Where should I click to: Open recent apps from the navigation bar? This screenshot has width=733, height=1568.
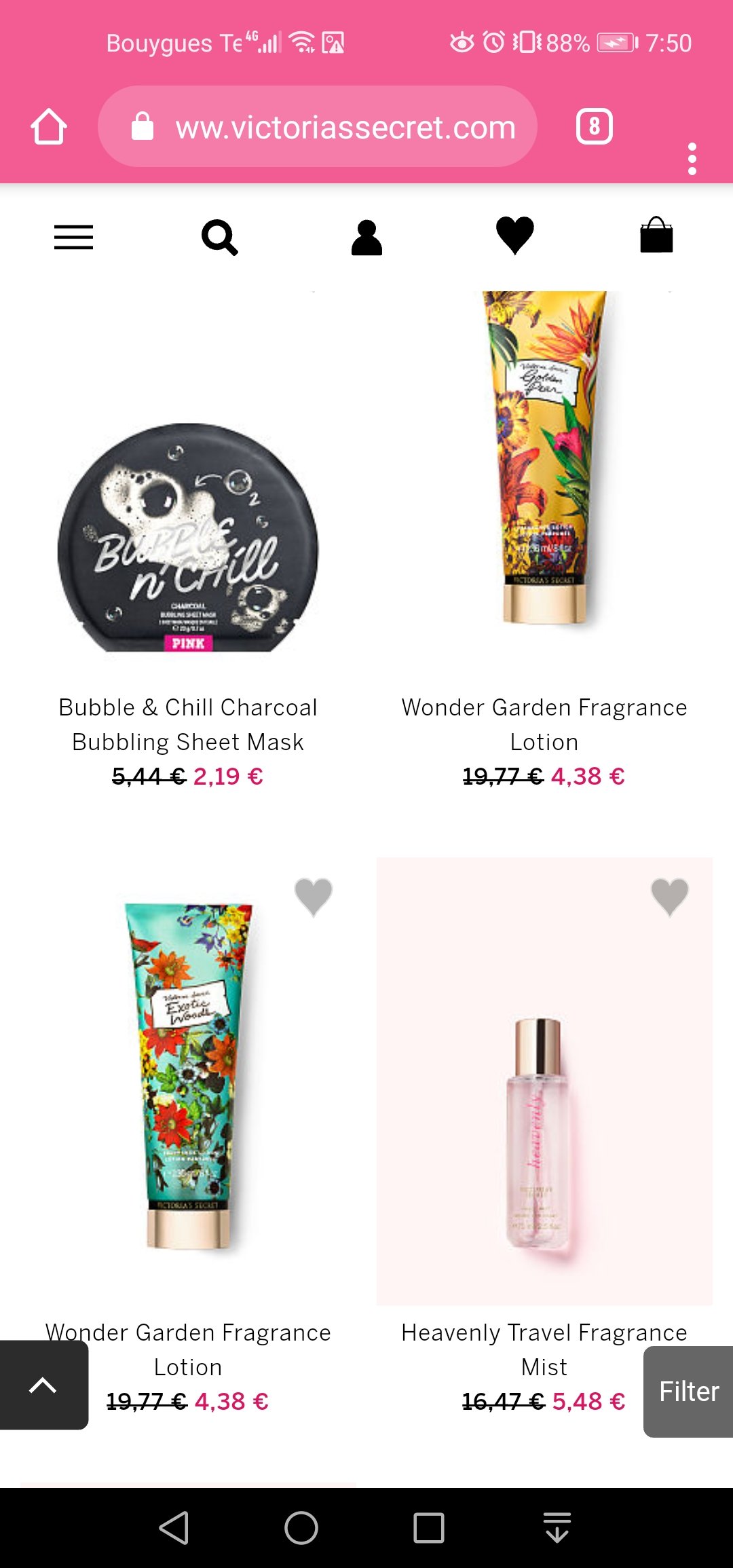[x=429, y=1528]
